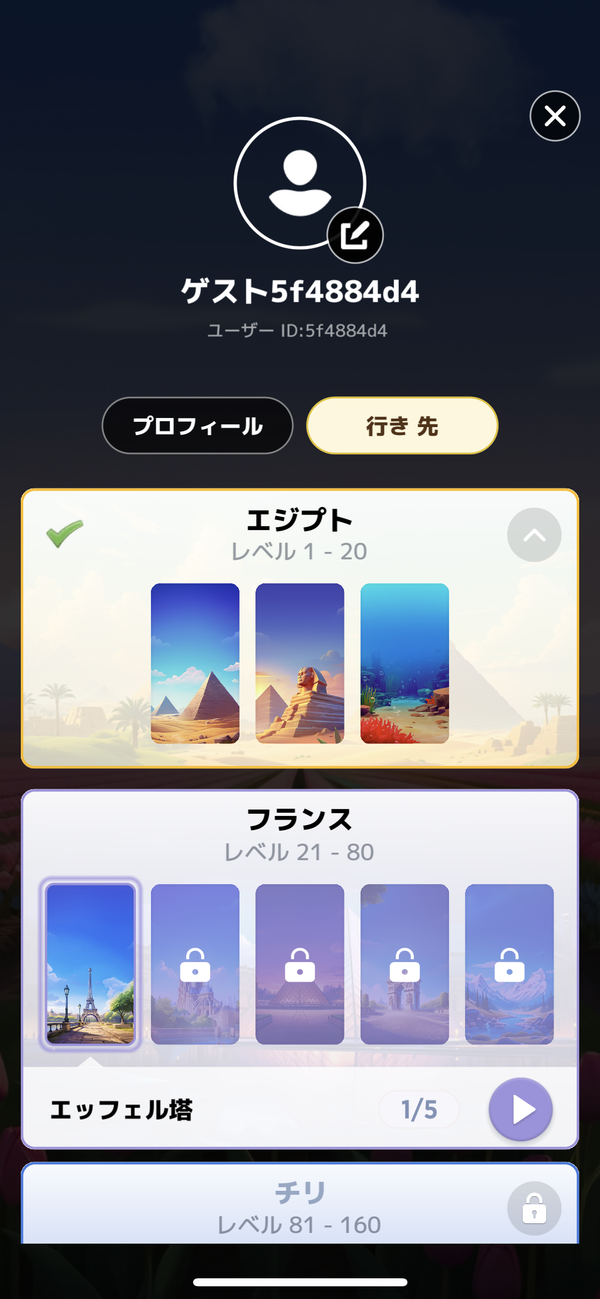This screenshot has width=600, height=1299.
Task: Open the Sphinx thumbnail in エジプト
Action: tap(300, 663)
